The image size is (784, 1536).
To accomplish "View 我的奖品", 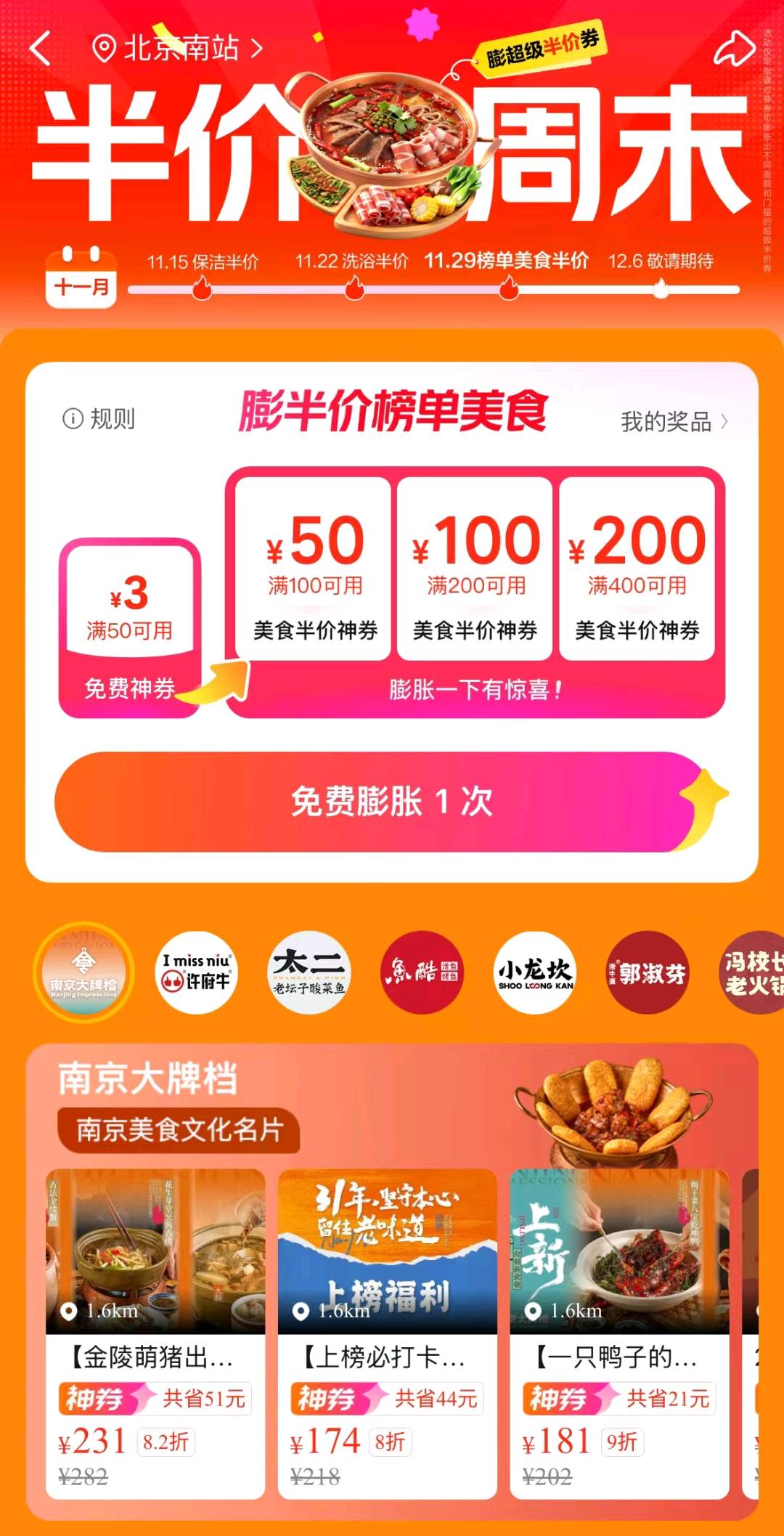I will tap(673, 421).
